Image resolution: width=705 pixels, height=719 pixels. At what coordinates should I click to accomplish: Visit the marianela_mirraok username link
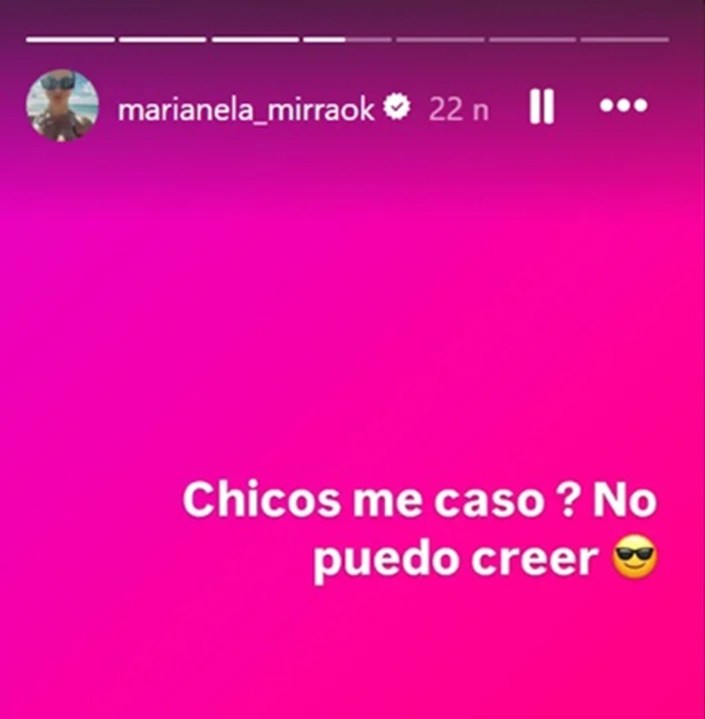point(246,109)
